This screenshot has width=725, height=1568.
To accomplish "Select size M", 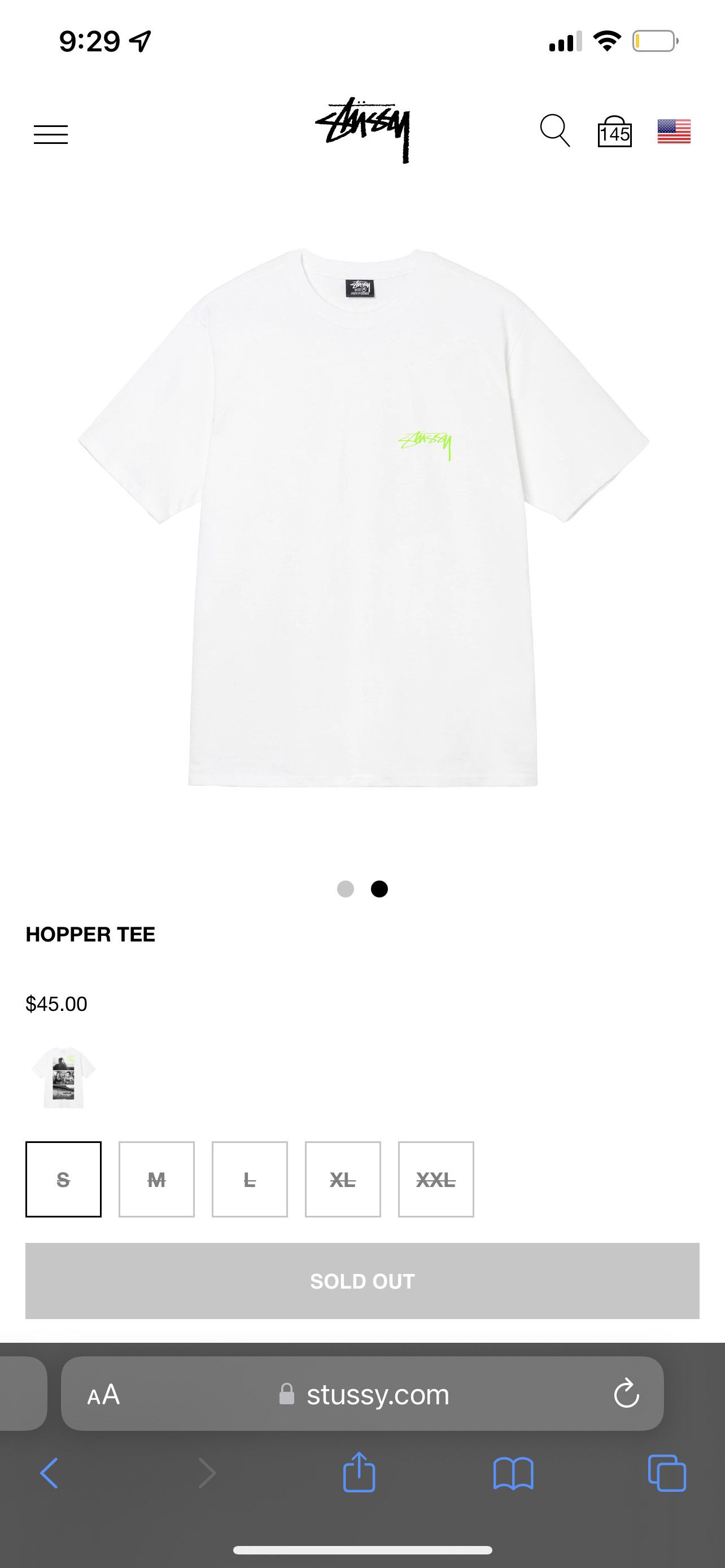I will click(x=156, y=1179).
